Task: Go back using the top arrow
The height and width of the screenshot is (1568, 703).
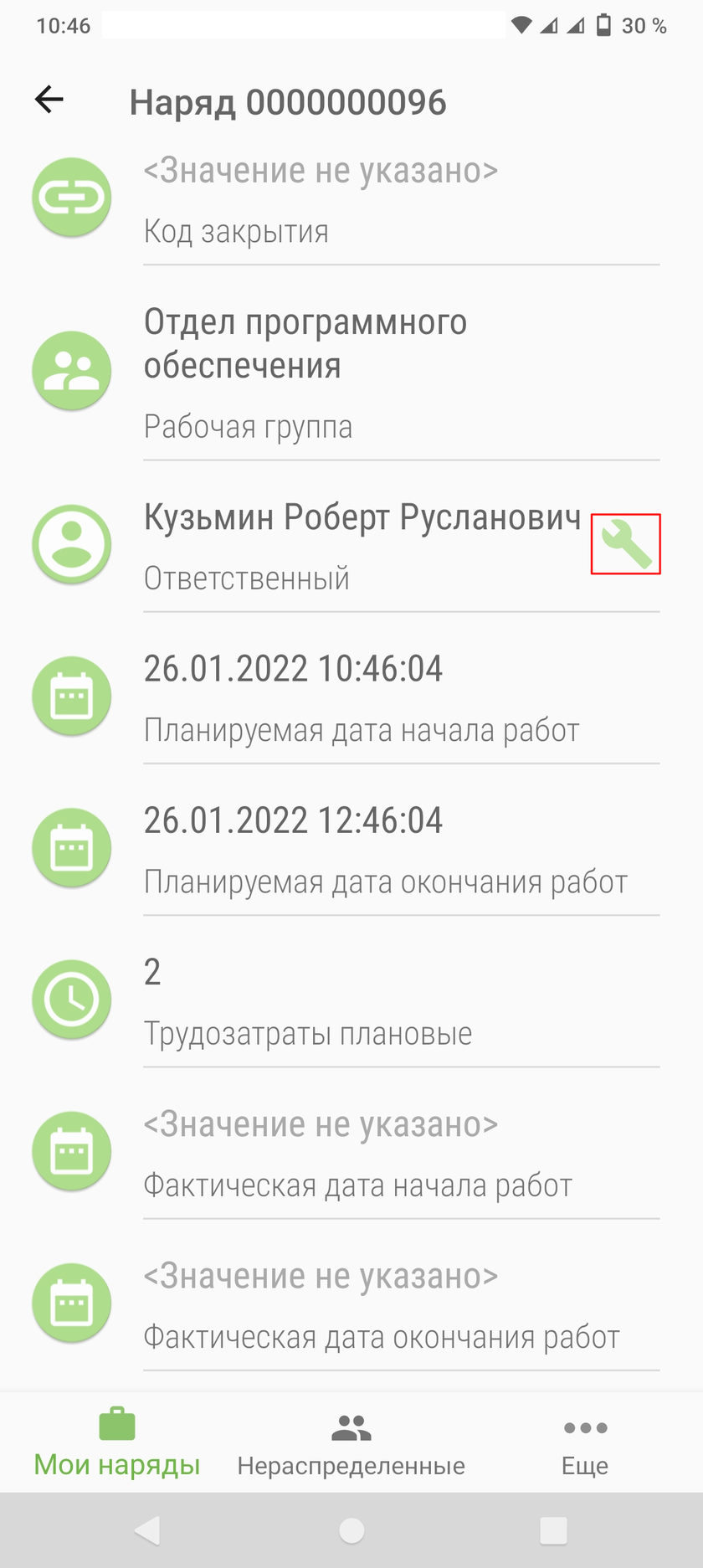Action: point(49,100)
